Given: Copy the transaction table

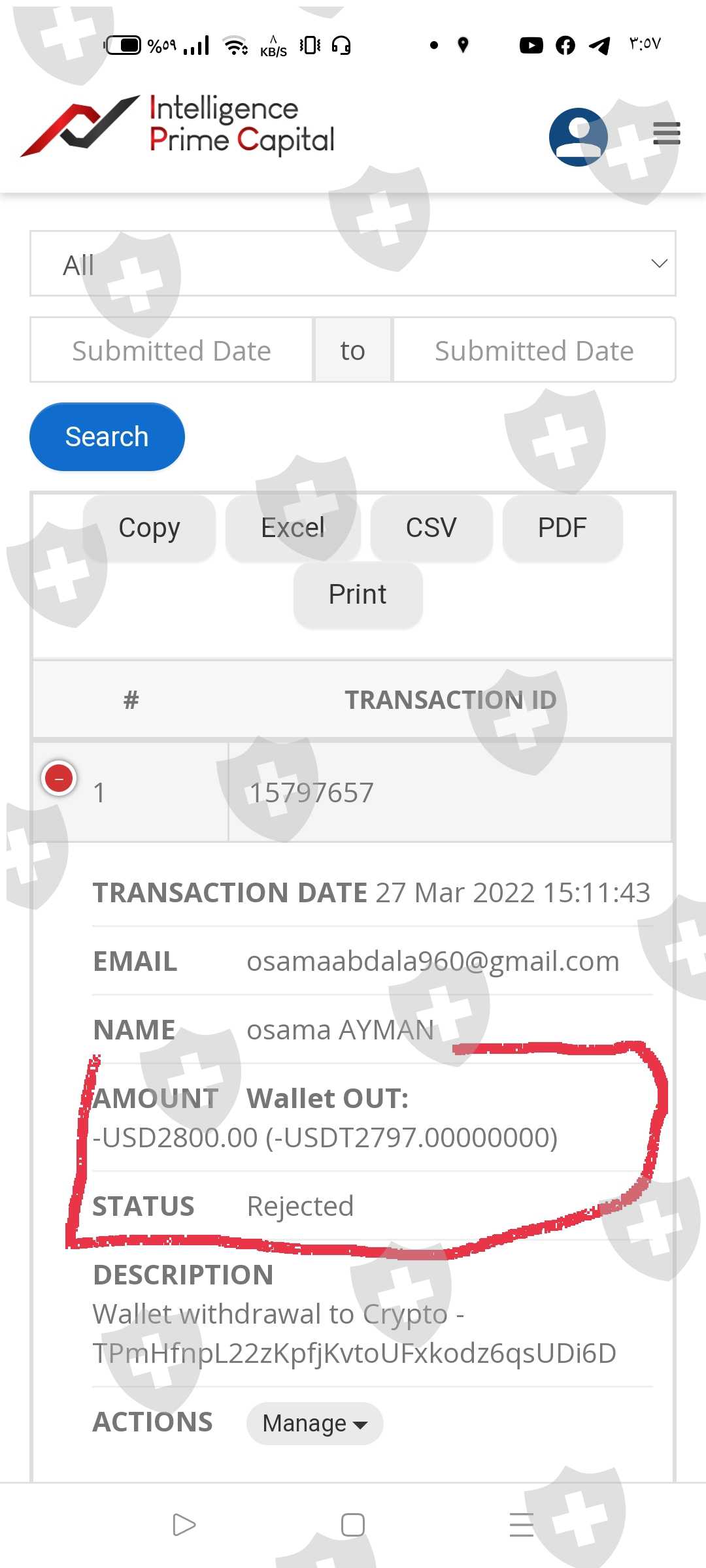Looking at the screenshot, I should 149,528.
